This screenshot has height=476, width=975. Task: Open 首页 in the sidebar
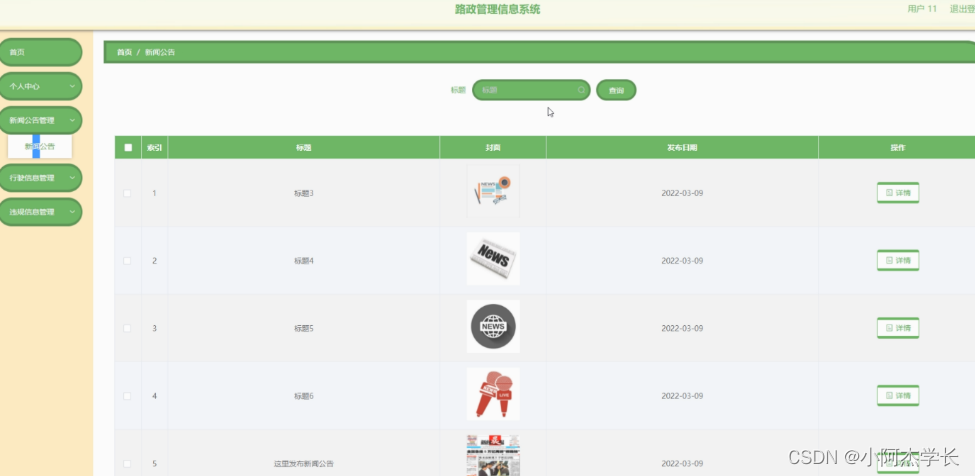38,52
